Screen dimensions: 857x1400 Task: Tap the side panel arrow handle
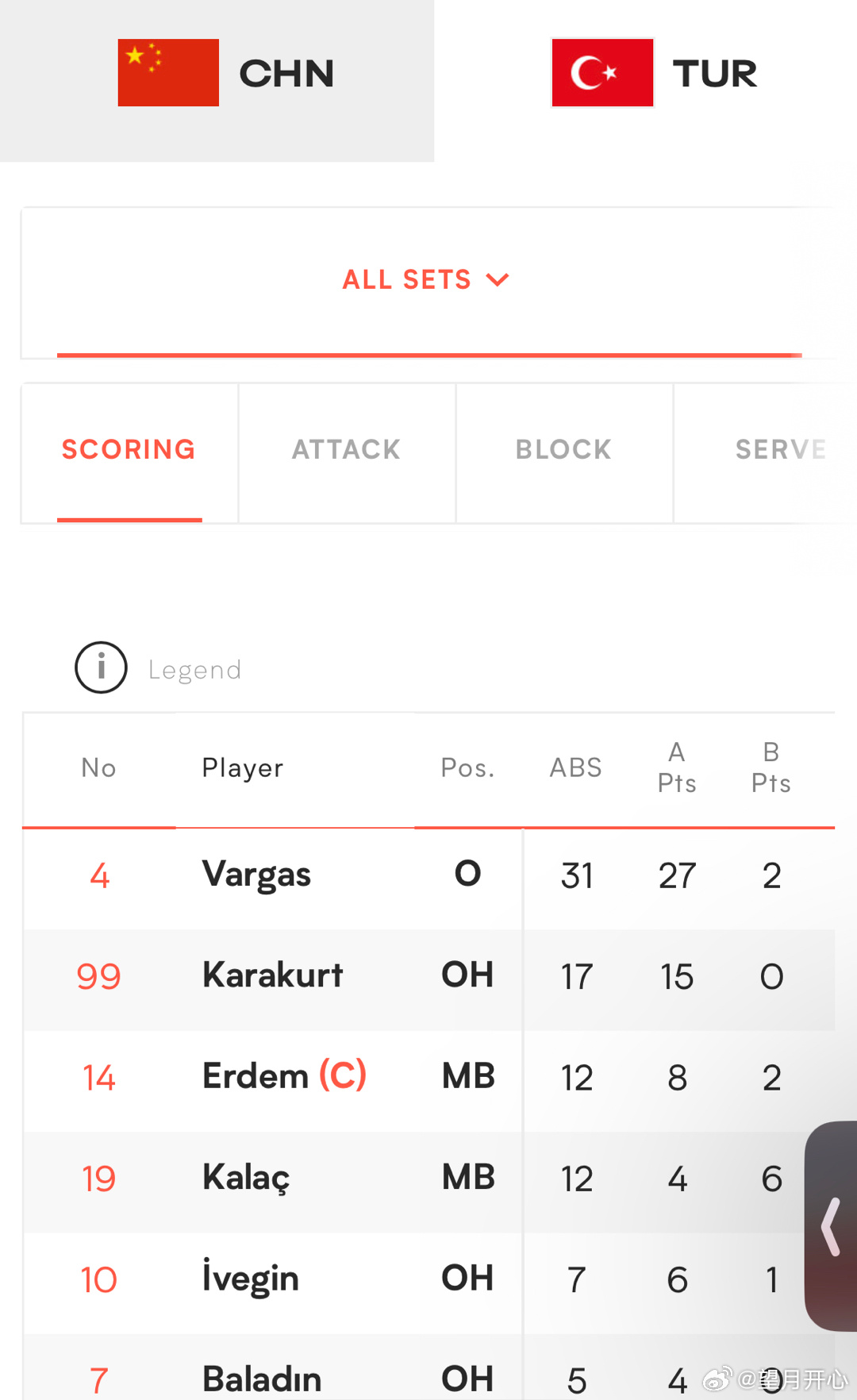click(831, 1226)
